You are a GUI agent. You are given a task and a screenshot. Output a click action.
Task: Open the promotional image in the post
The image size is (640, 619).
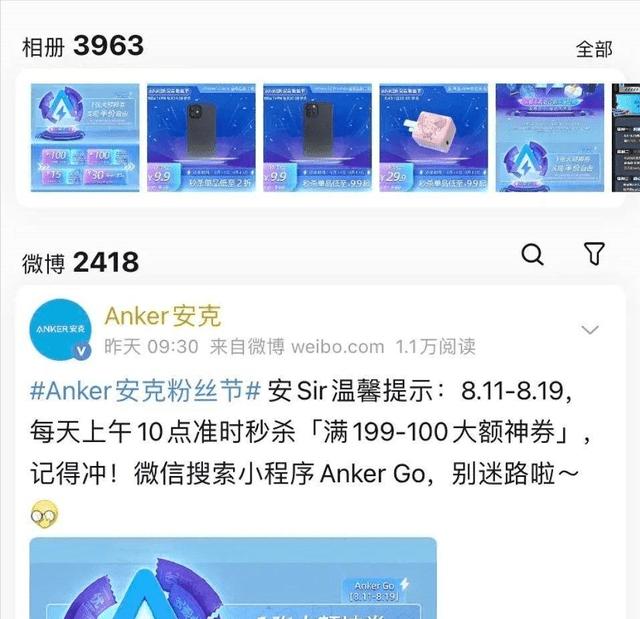(232, 578)
